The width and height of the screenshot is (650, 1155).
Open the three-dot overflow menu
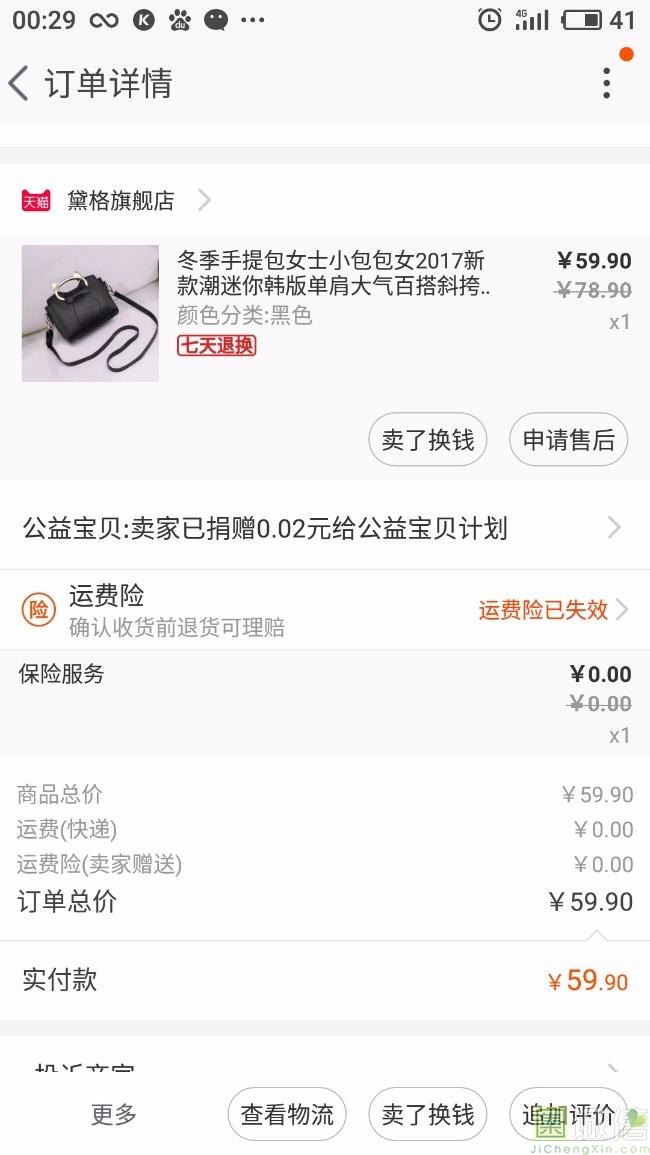[x=606, y=83]
